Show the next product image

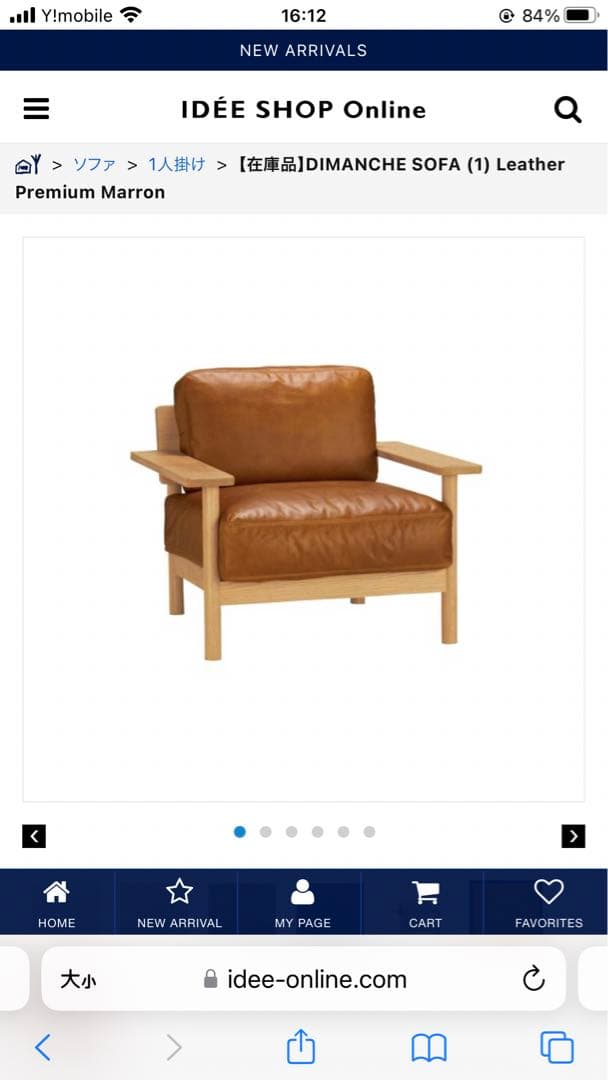(x=573, y=836)
